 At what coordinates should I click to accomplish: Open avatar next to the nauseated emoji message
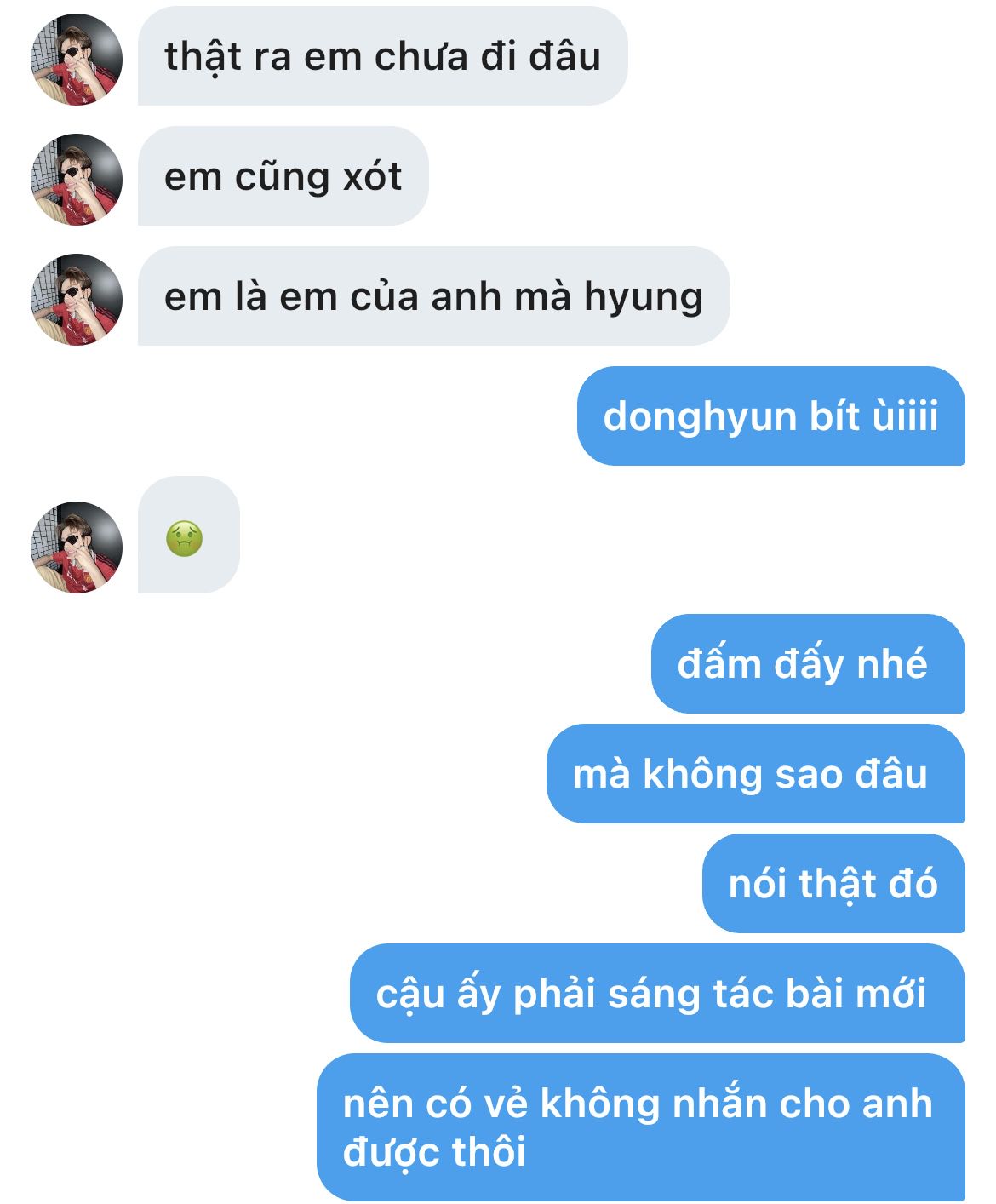(77, 547)
